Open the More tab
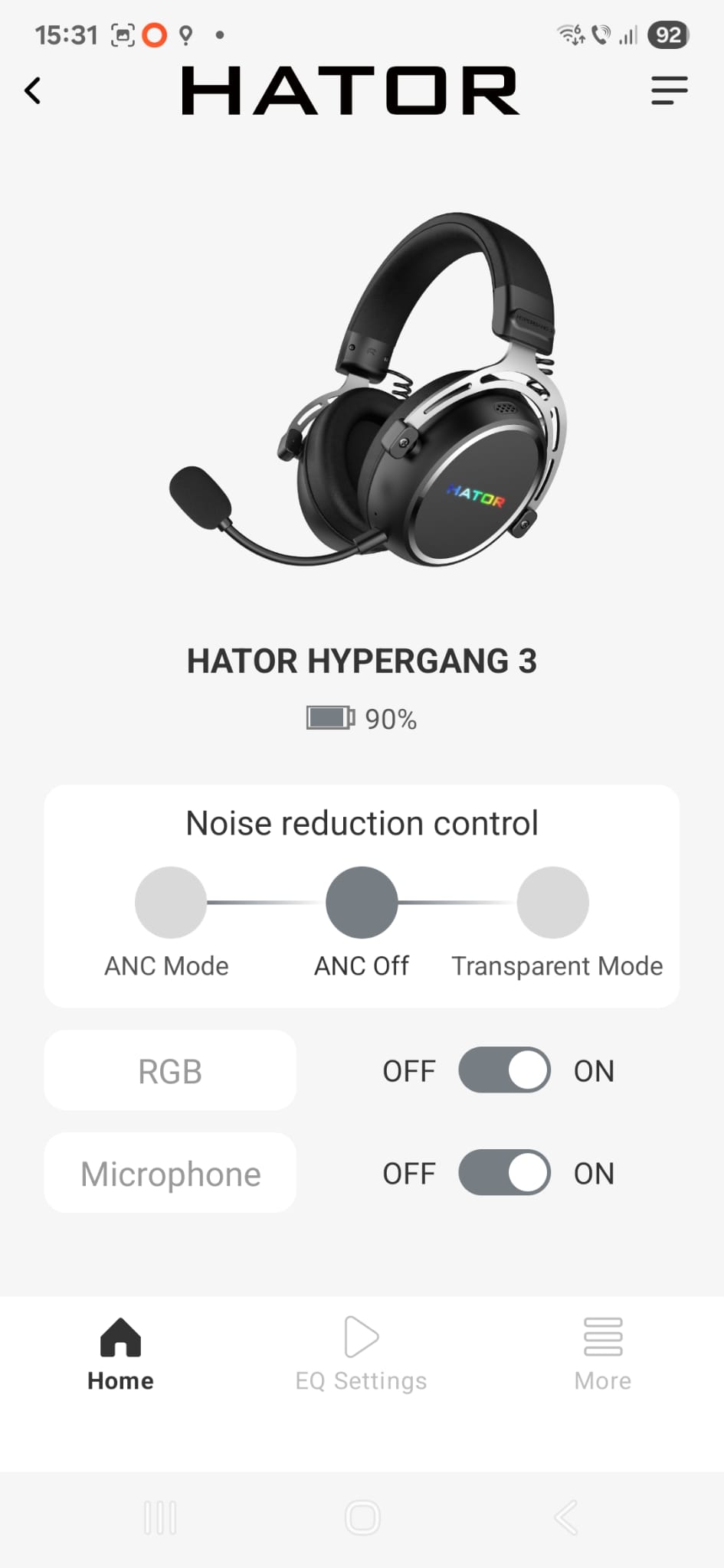The height and width of the screenshot is (1568, 724). point(603,1354)
